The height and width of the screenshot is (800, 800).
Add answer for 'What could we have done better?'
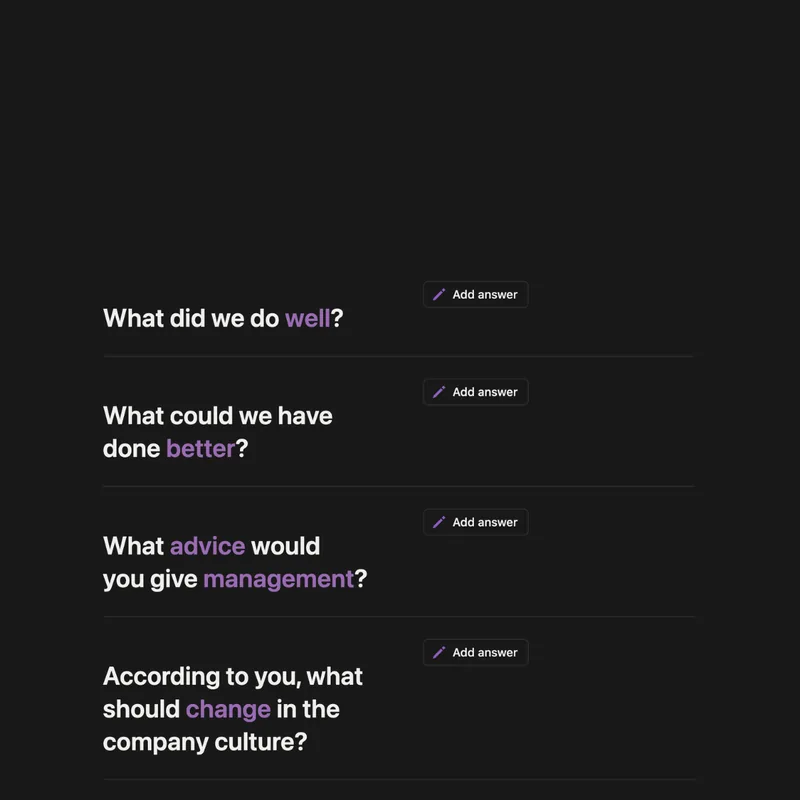[x=475, y=392]
